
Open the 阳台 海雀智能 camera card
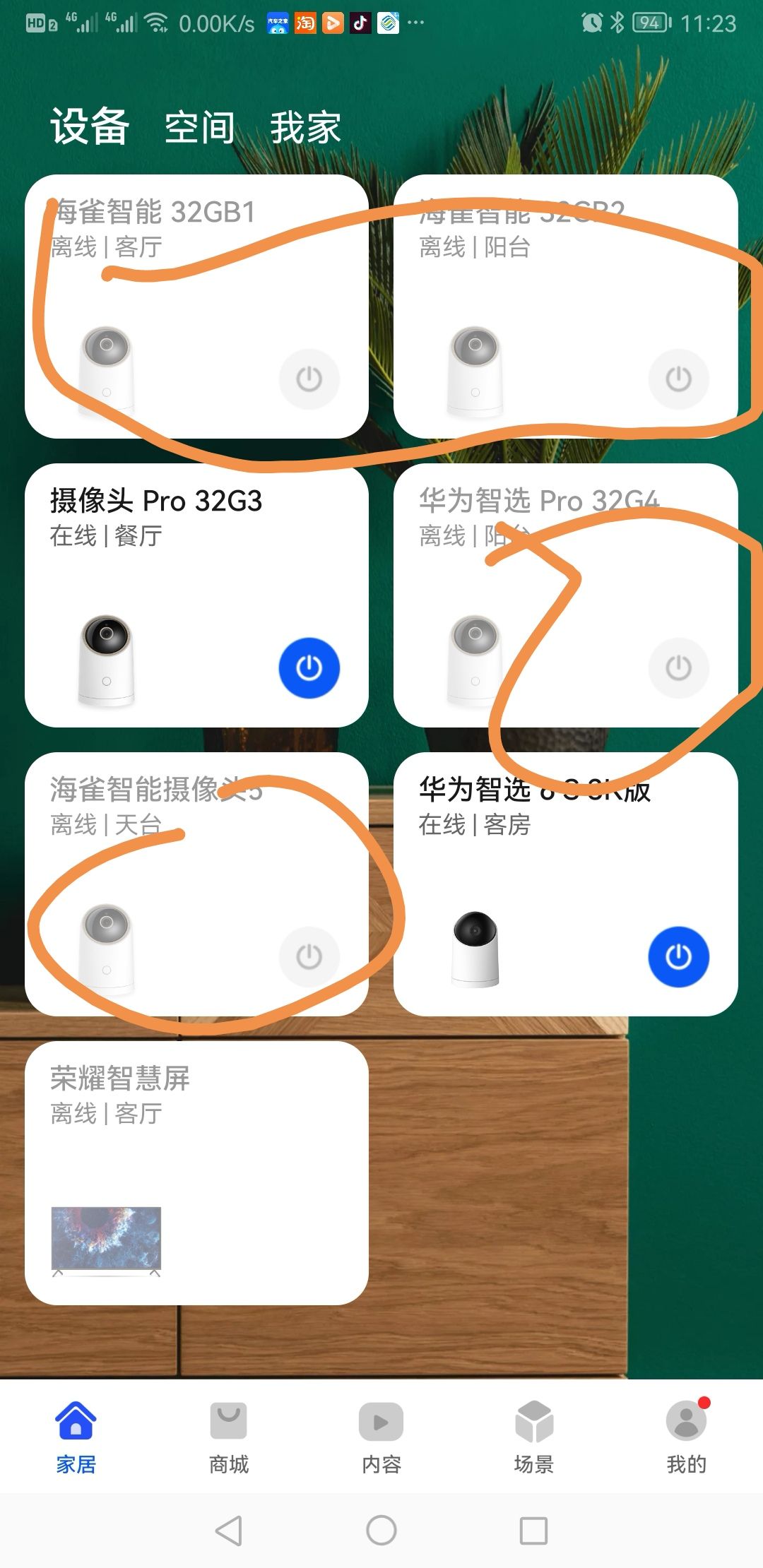pos(565,305)
